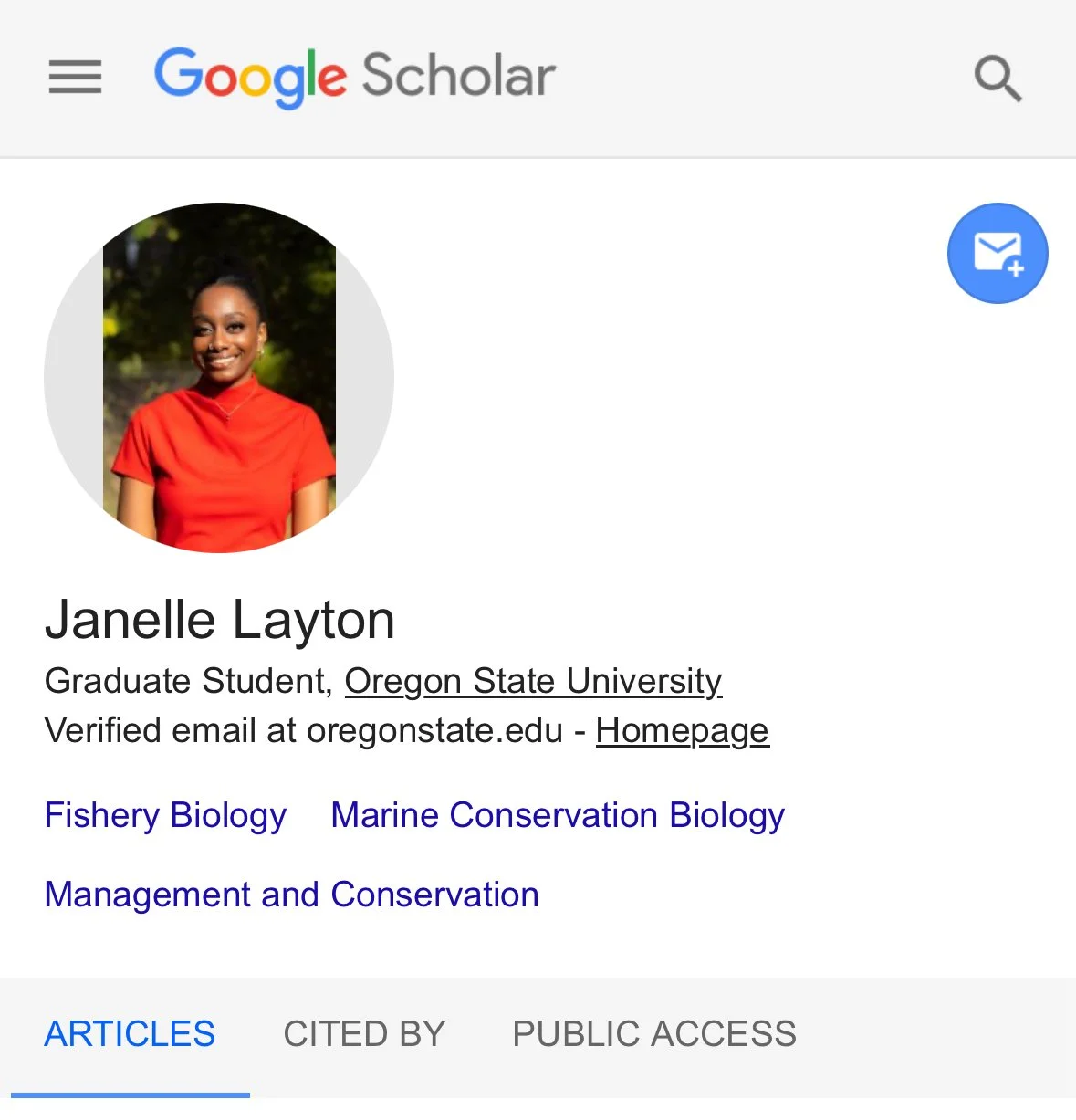
Task: Select Marine Conservation Biology interest
Action: click(558, 815)
